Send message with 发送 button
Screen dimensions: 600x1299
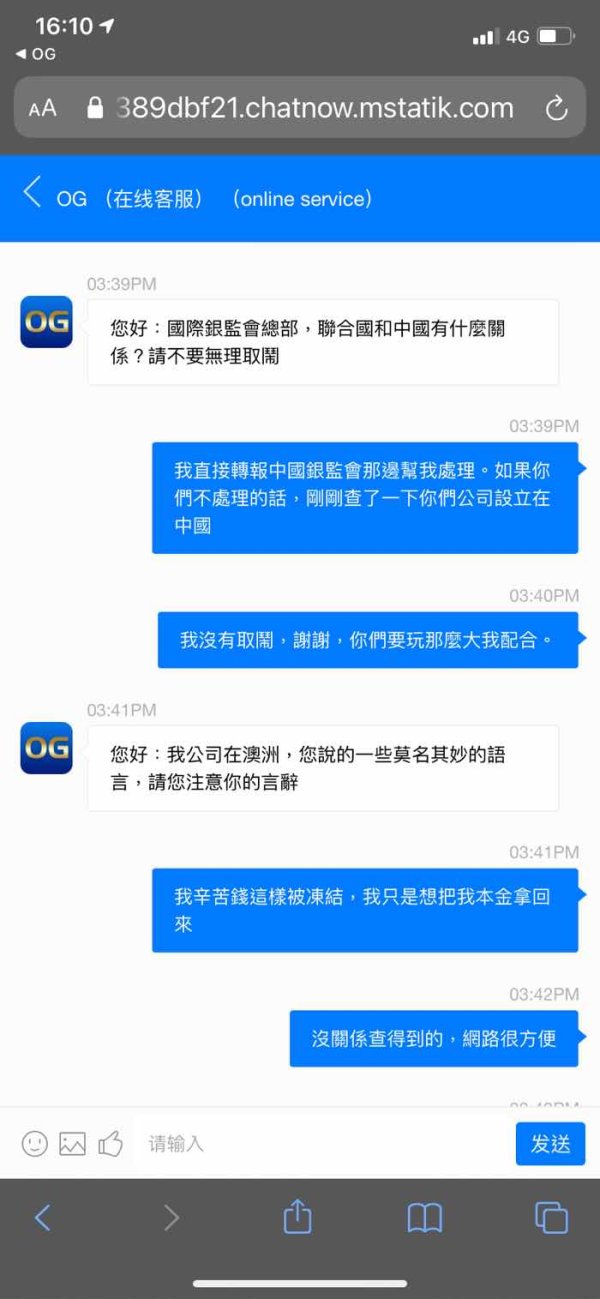click(x=550, y=1143)
